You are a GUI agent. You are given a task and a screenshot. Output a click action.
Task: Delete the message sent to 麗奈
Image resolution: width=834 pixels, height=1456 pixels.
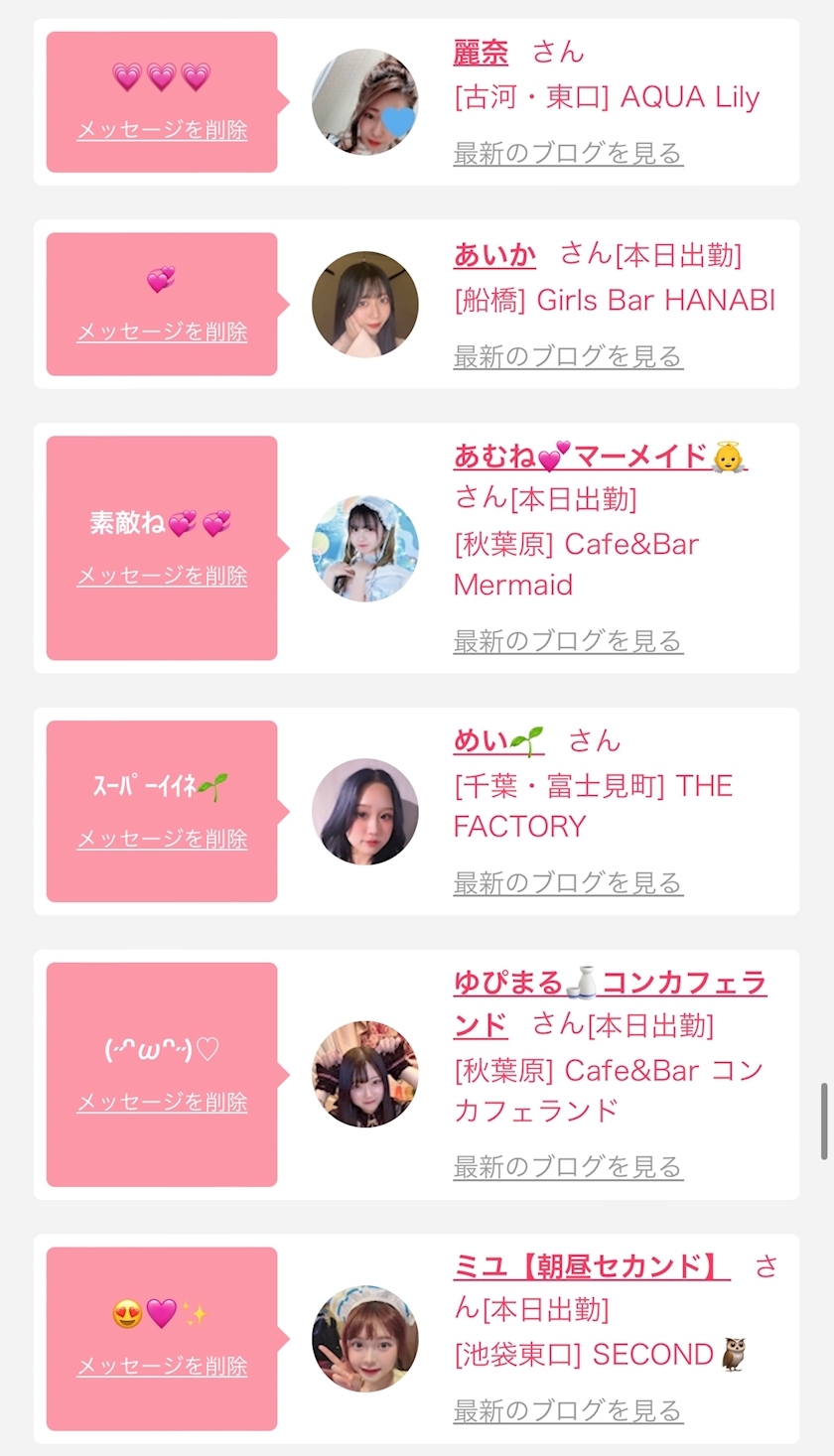coord(162,130)
